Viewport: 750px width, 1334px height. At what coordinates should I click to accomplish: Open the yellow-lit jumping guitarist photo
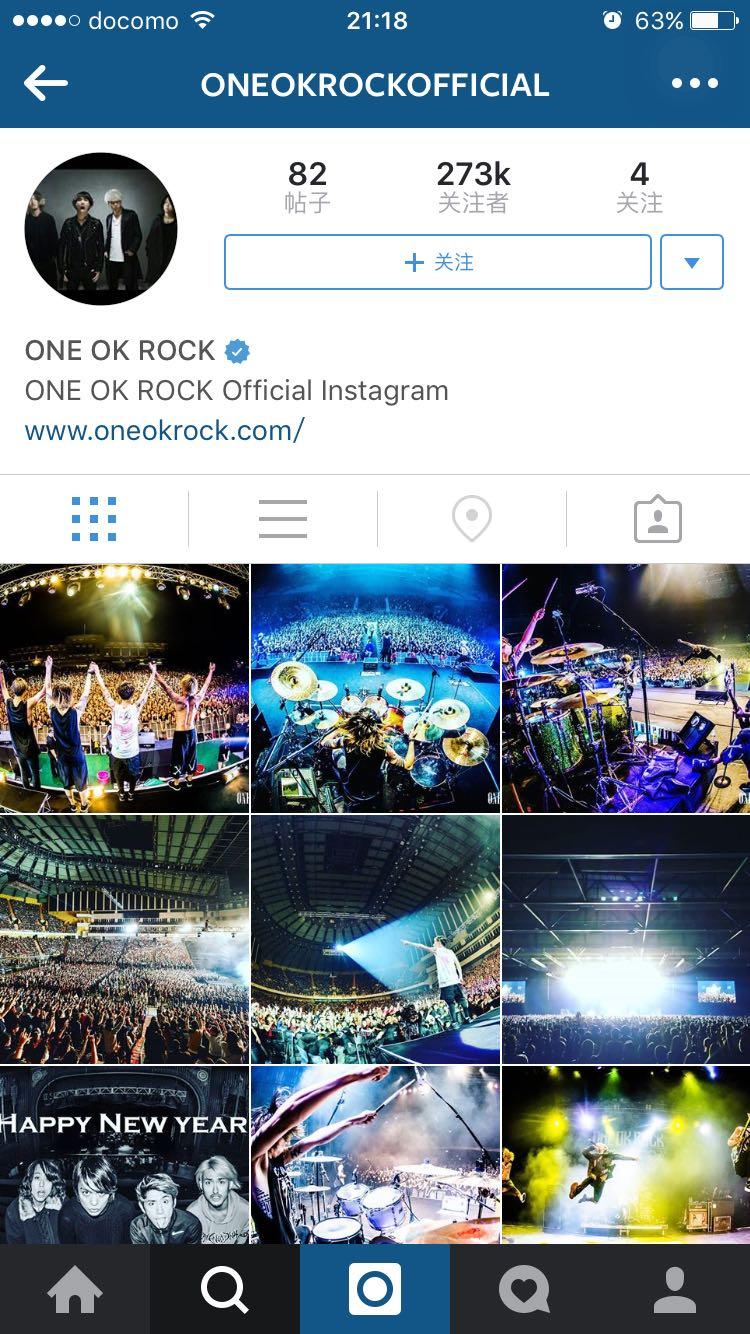[626, 1155]
